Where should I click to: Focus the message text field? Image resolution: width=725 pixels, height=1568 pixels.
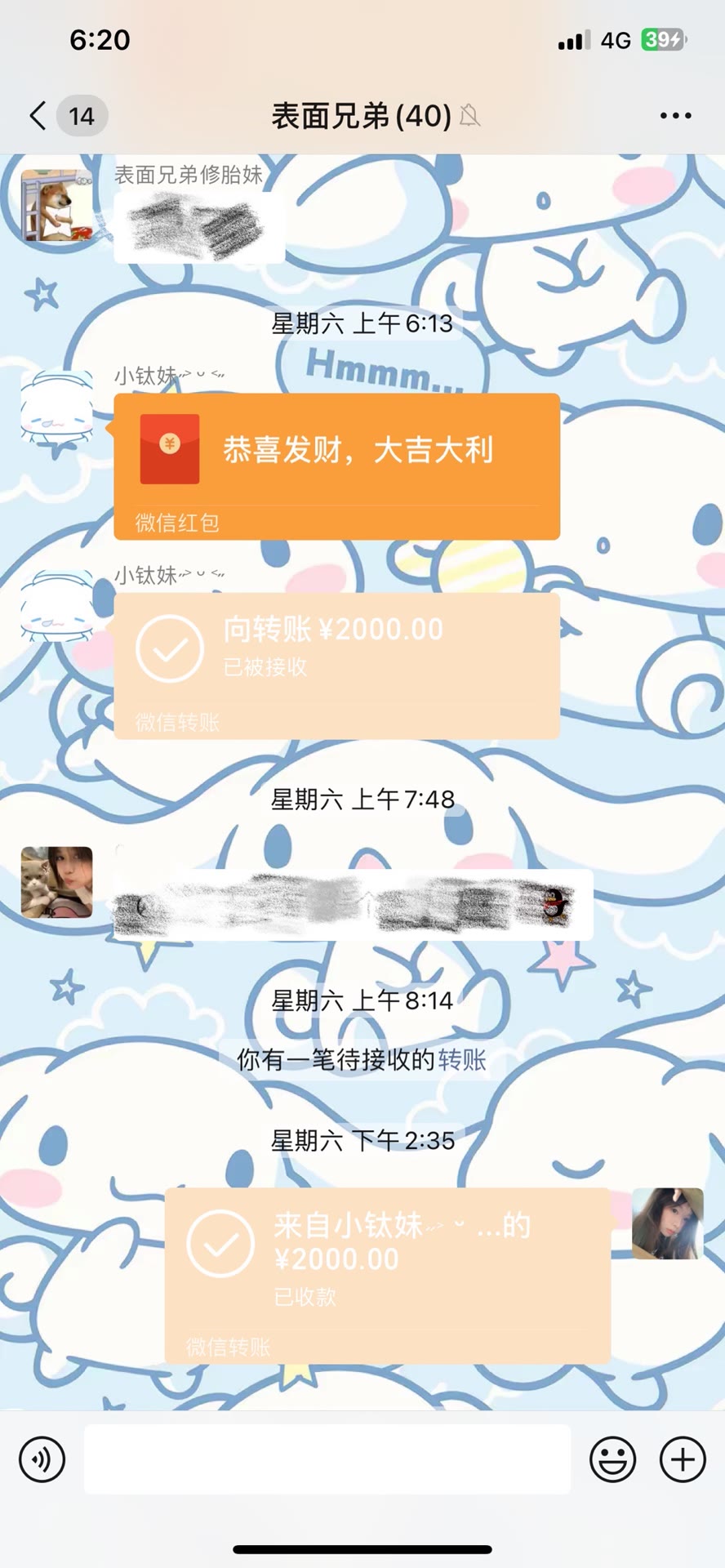point(327,1459)
